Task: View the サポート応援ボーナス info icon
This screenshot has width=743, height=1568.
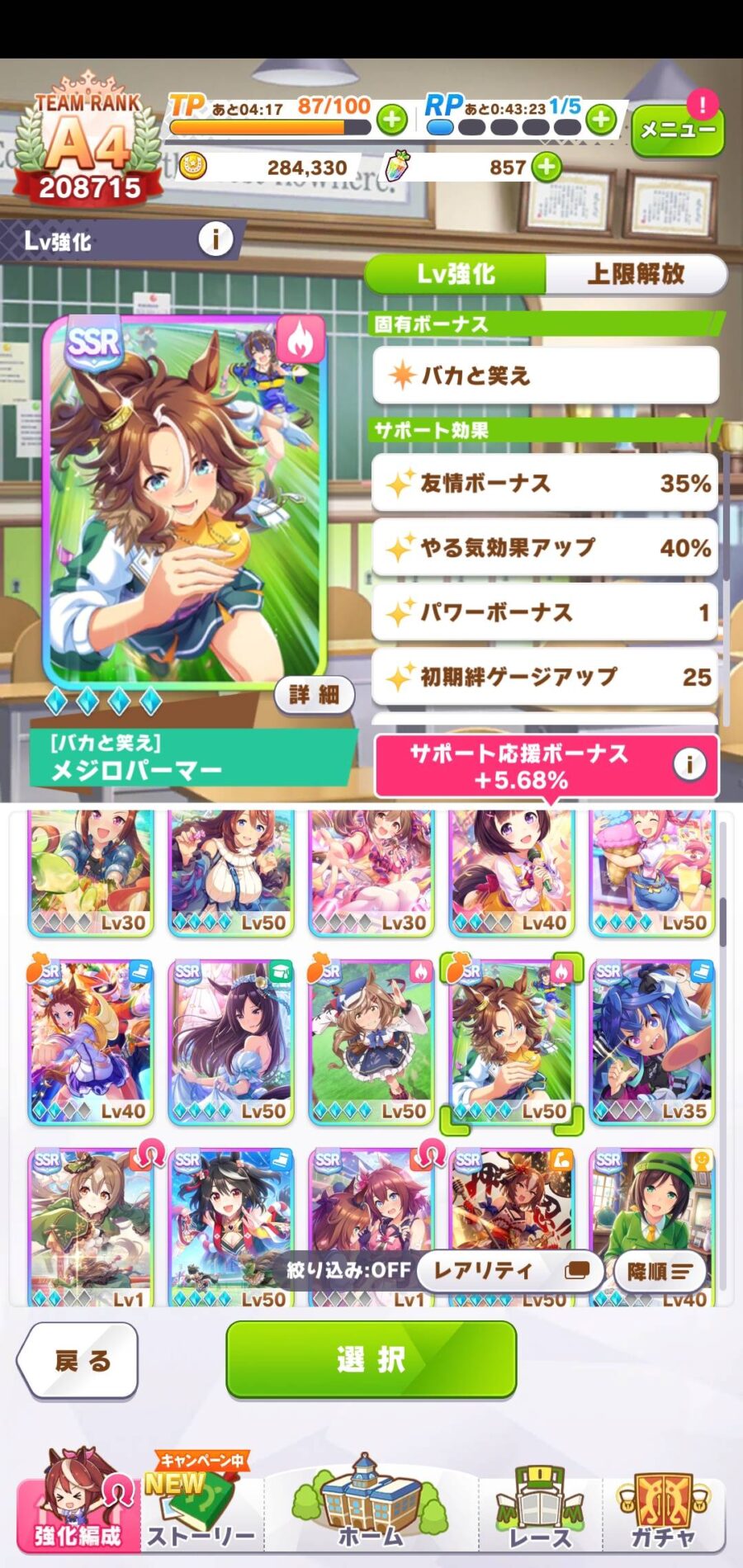Action: [689, 764]
